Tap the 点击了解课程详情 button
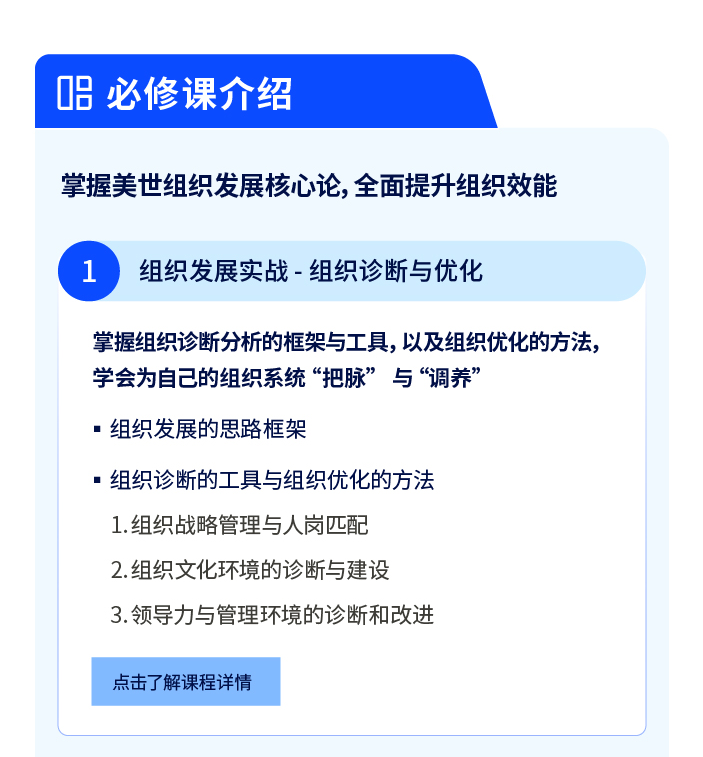The width and height of the screenshot is (703, 757). click(x=186, y=681)
